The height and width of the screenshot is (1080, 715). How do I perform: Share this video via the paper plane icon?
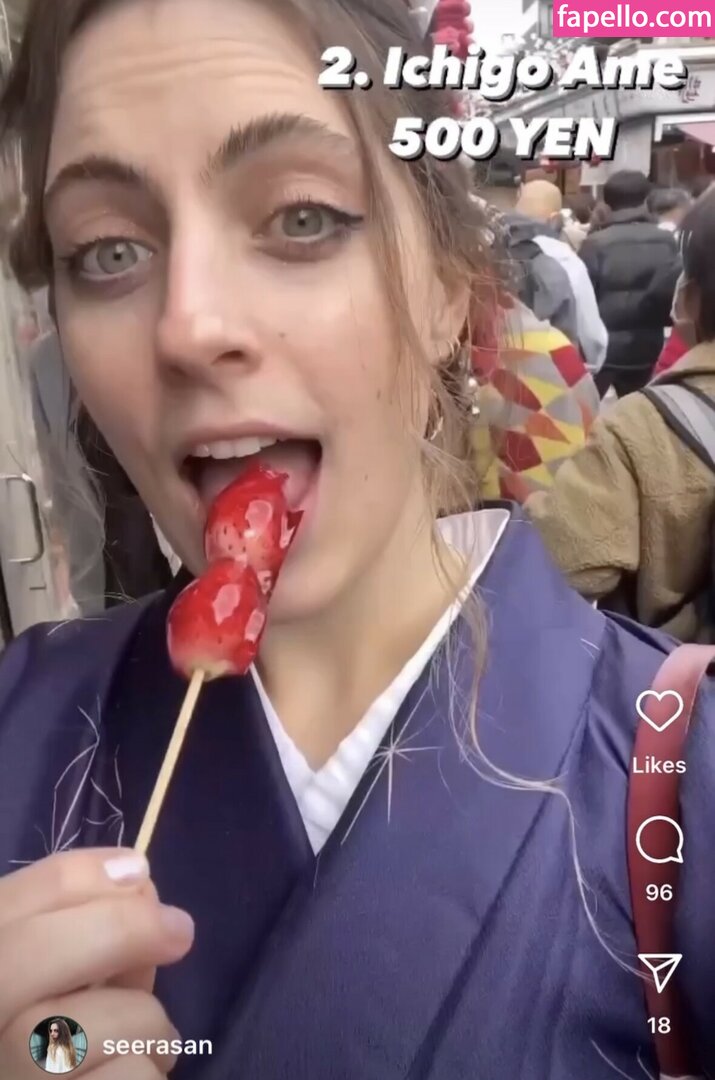pos(659,972)
